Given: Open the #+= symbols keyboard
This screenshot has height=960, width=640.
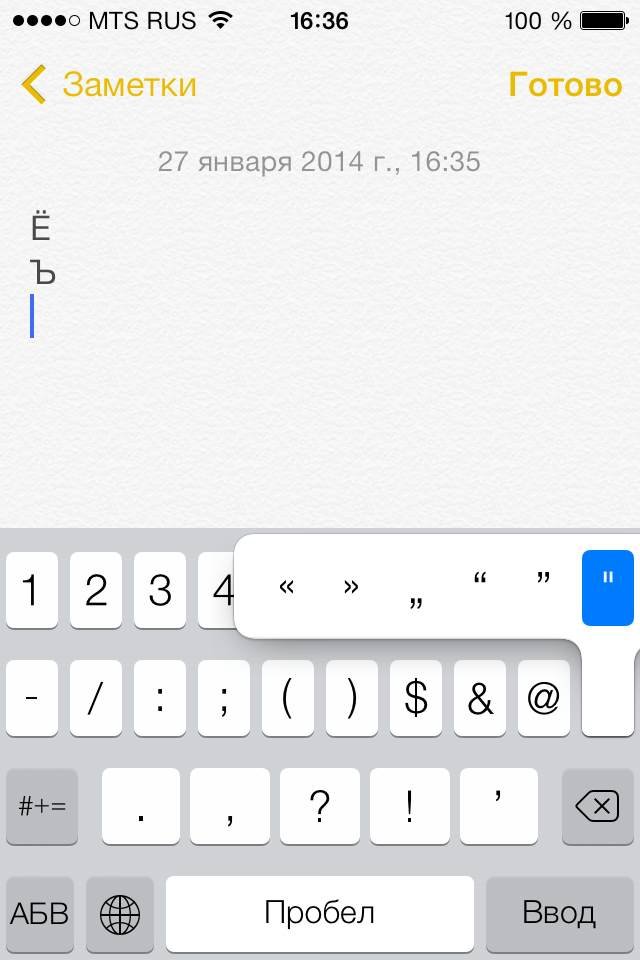Looking at the screenshot, I should (x=42, y=806).
